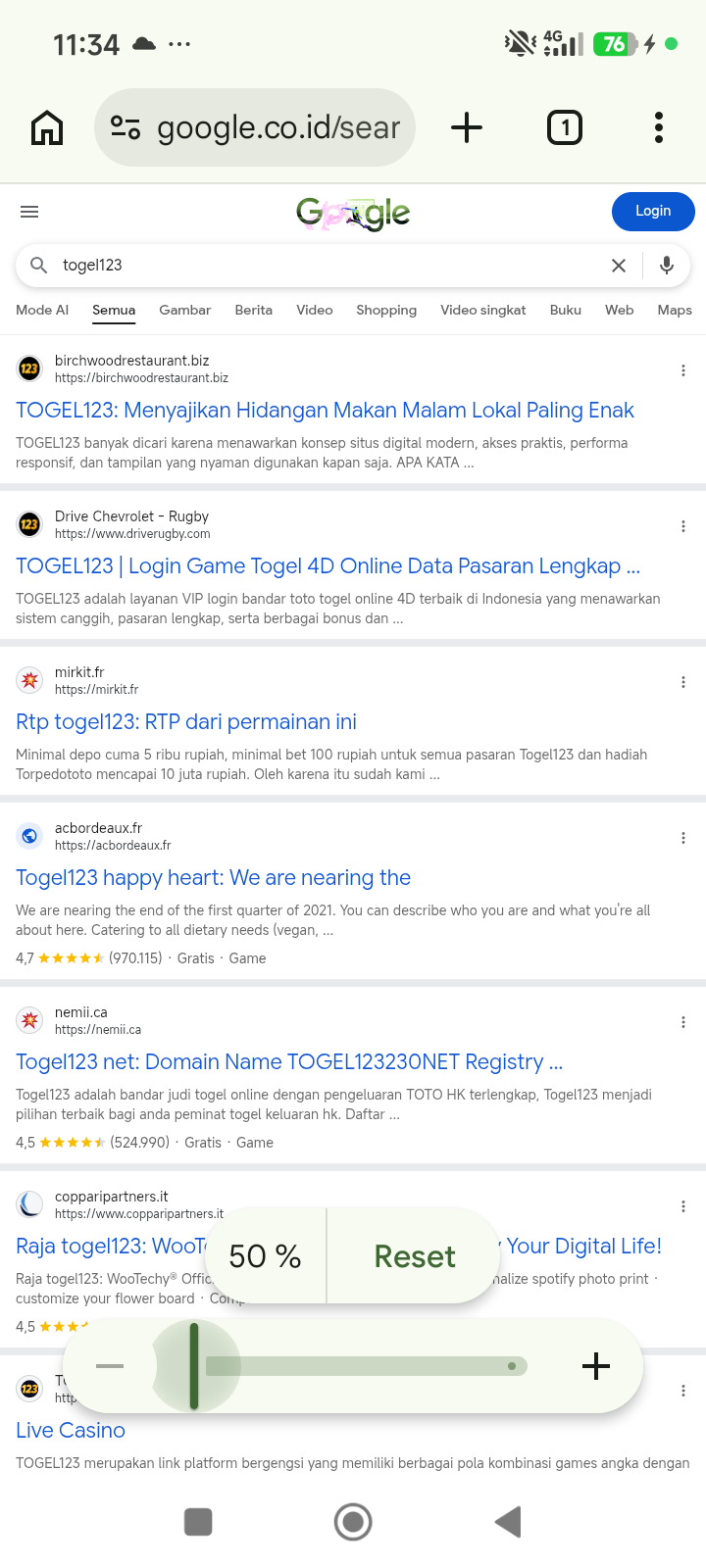This screenshot has width=706, height=1568.
Task: Go back using system back button
Action: coord(508,1522)
